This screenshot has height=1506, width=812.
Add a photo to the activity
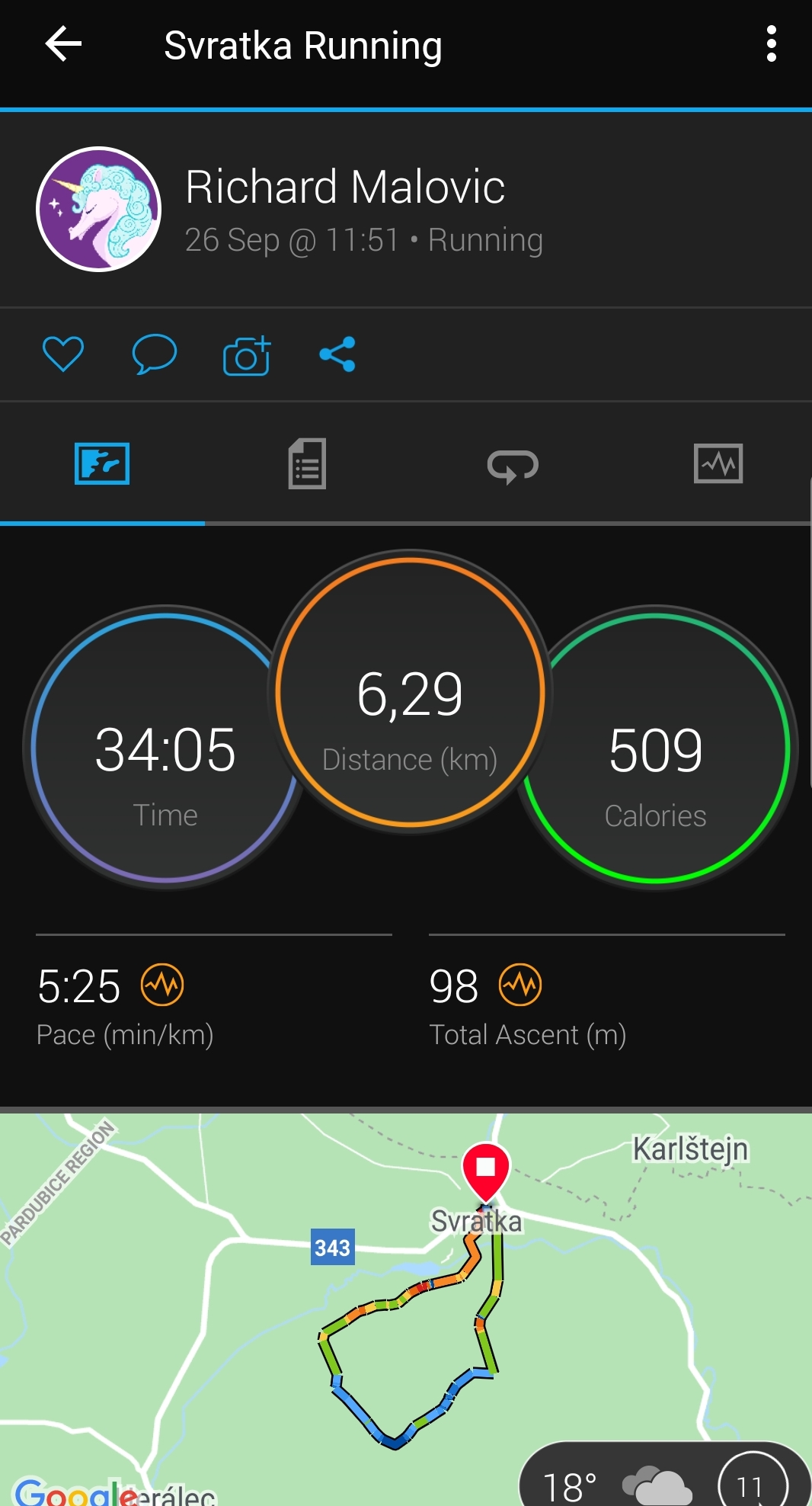tap(247, 355)
